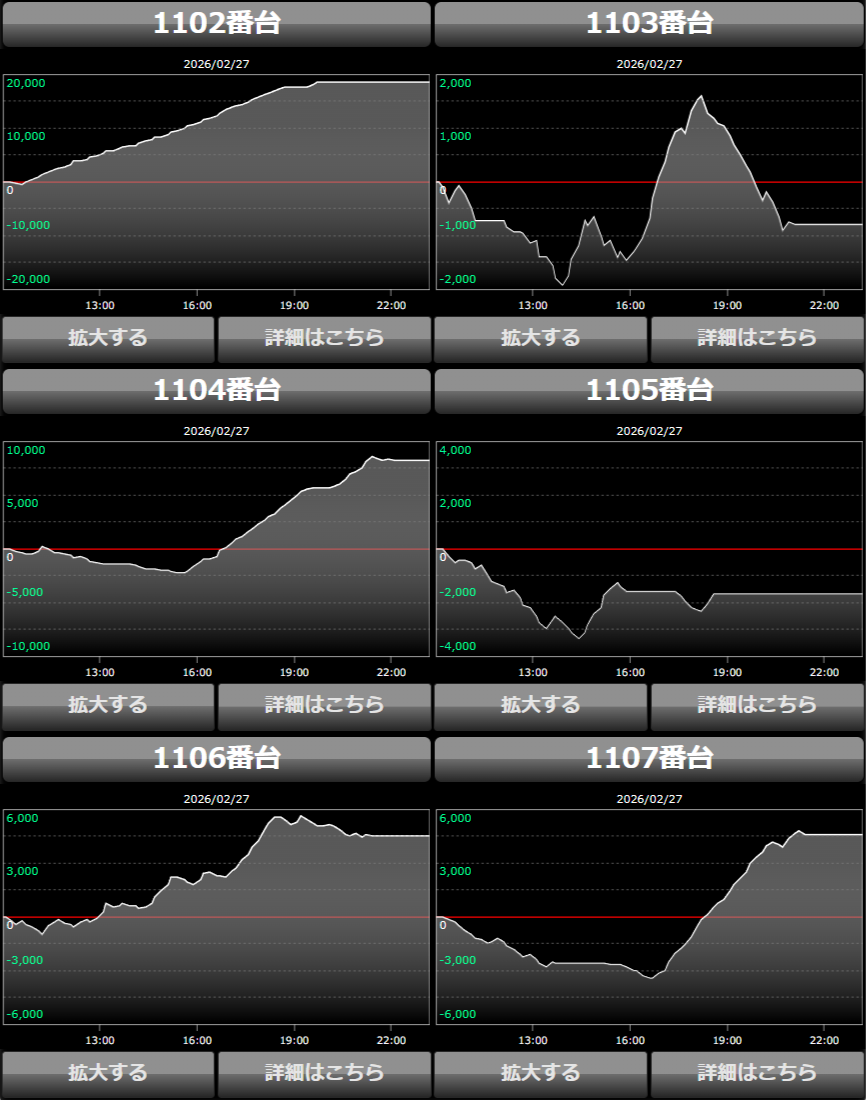
Task: Open details for machine 1106
Action: pos(324,1074)
